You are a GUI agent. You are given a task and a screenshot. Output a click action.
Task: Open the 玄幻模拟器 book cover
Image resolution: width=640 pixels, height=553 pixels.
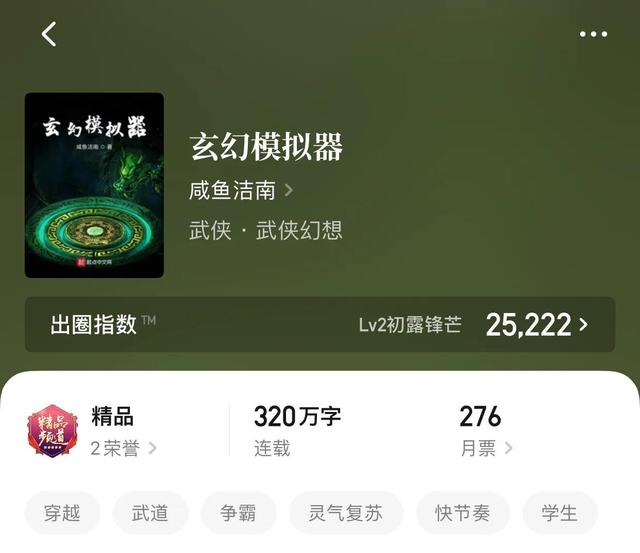[x=94, y=185]
